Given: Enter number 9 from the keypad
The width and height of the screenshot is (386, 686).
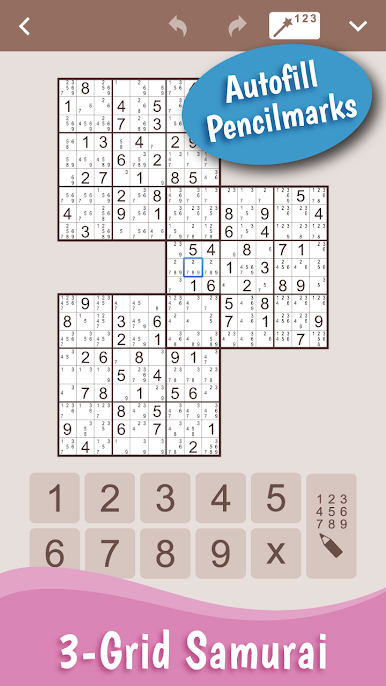Looking at the screenshot, I should (x=221, y=553).
